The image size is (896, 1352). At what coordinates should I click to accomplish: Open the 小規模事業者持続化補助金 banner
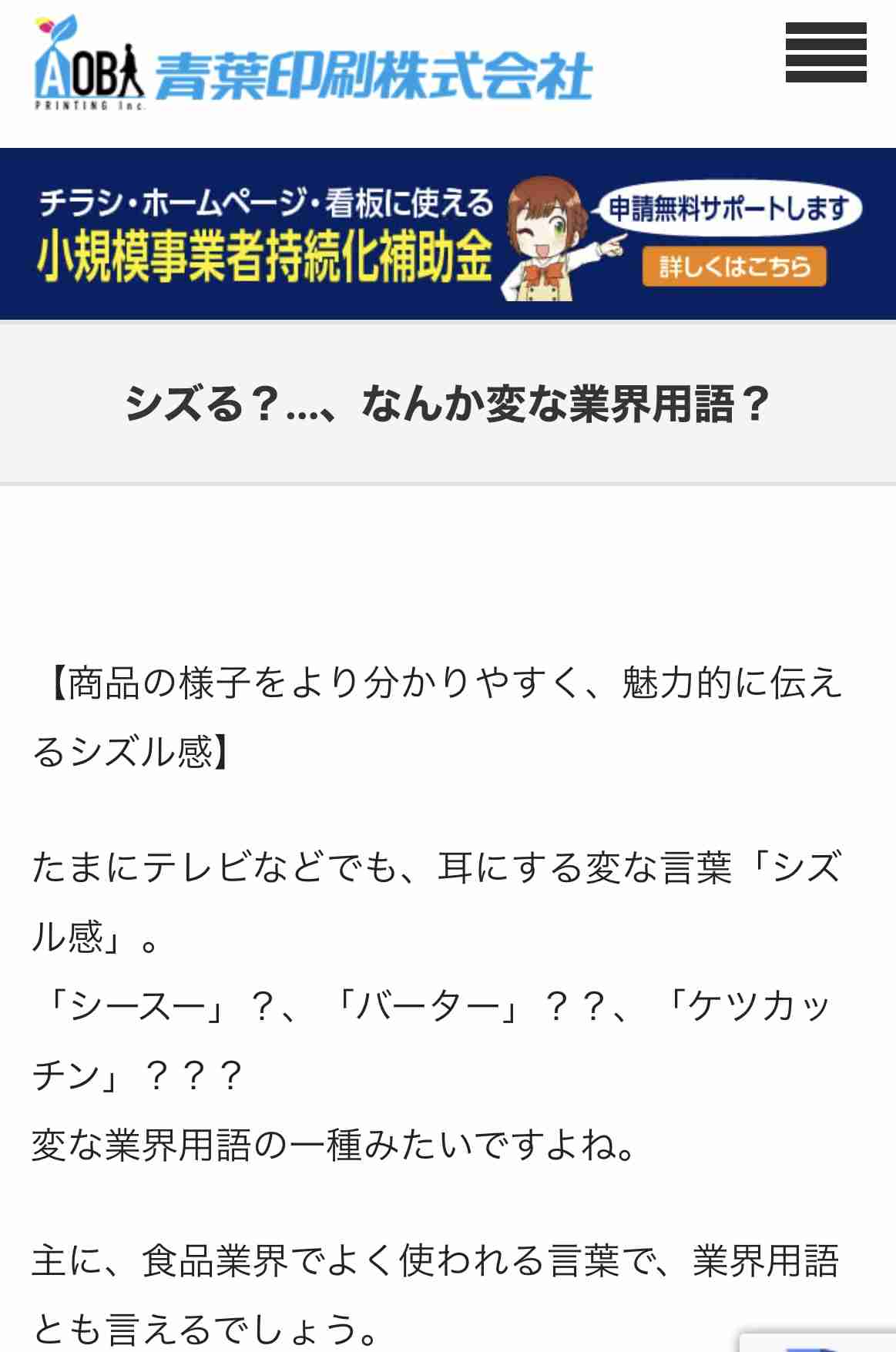(x=447, y=234)
